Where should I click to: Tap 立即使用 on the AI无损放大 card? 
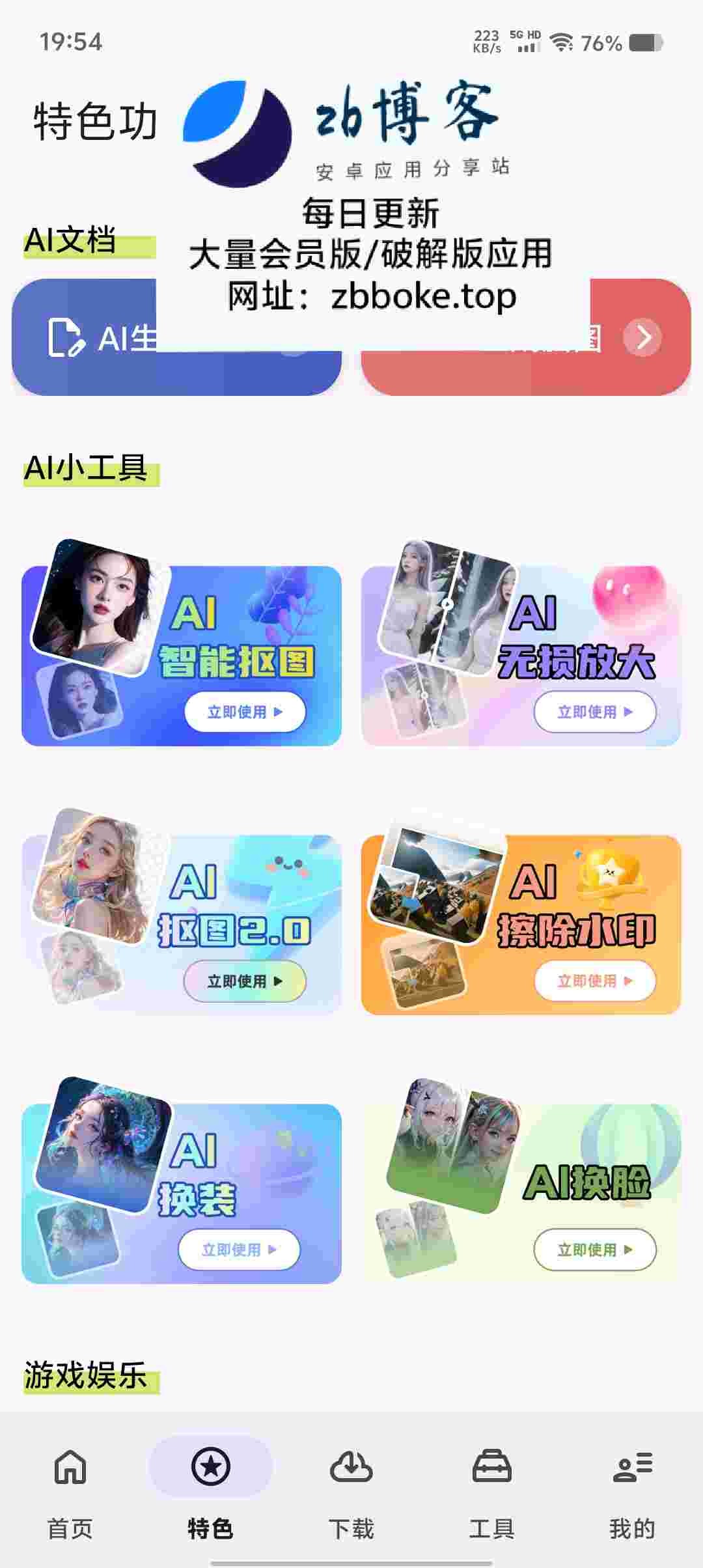point(594,712)
